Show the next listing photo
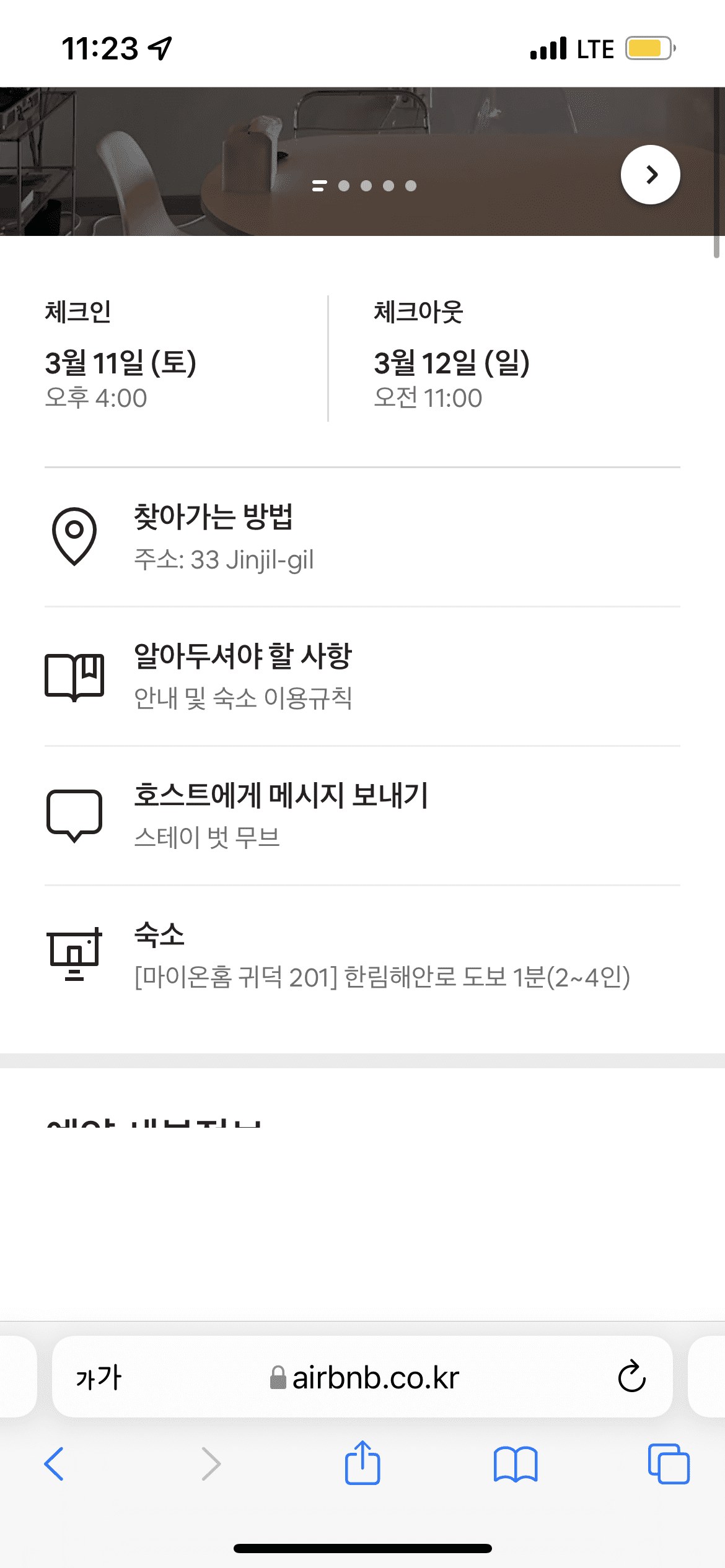Image resolution: width=725 pixels, height=1568 pixels. coord(650,175)
